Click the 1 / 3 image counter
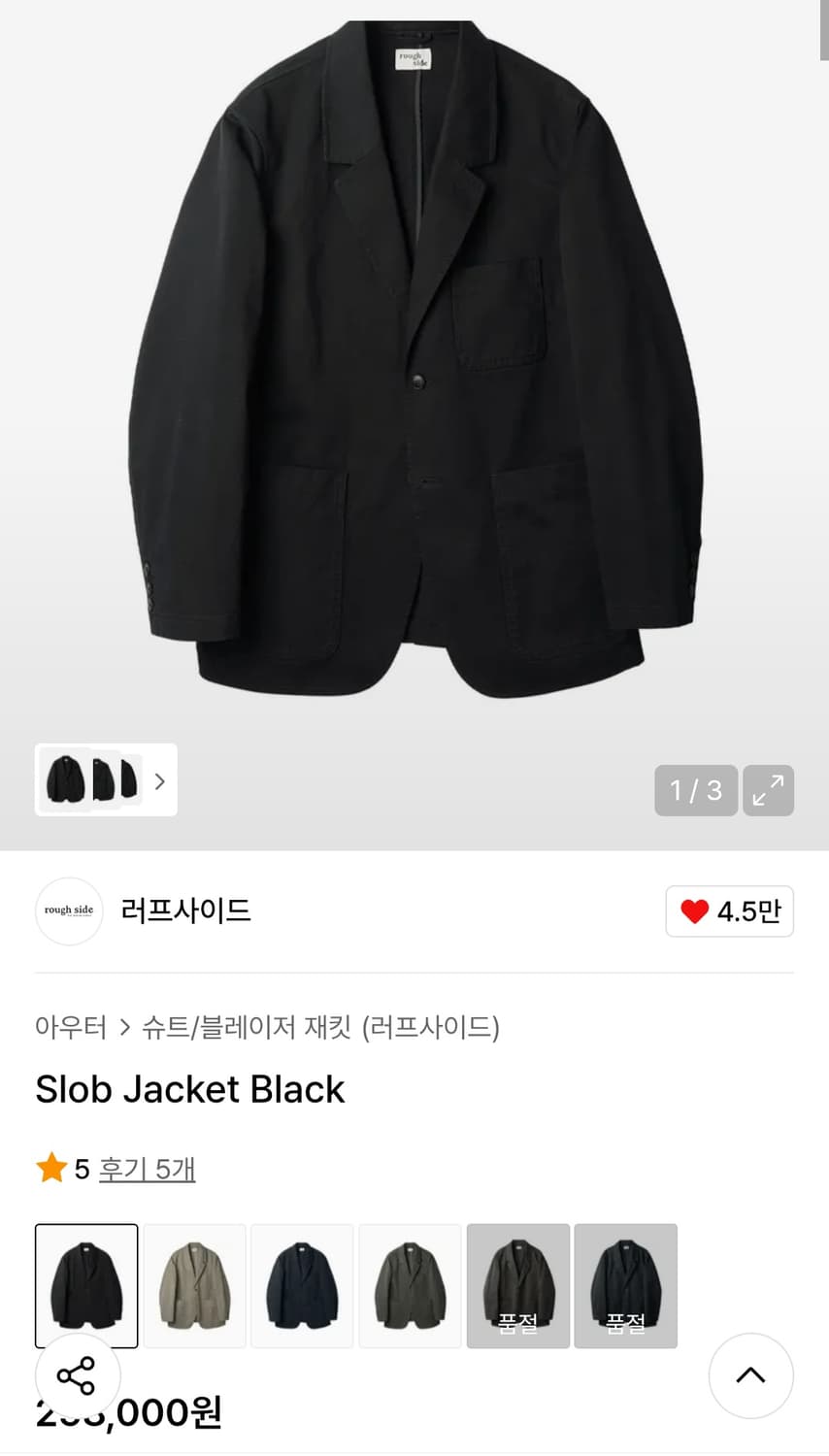This screenshot has height=1456, width=829. 696,791
